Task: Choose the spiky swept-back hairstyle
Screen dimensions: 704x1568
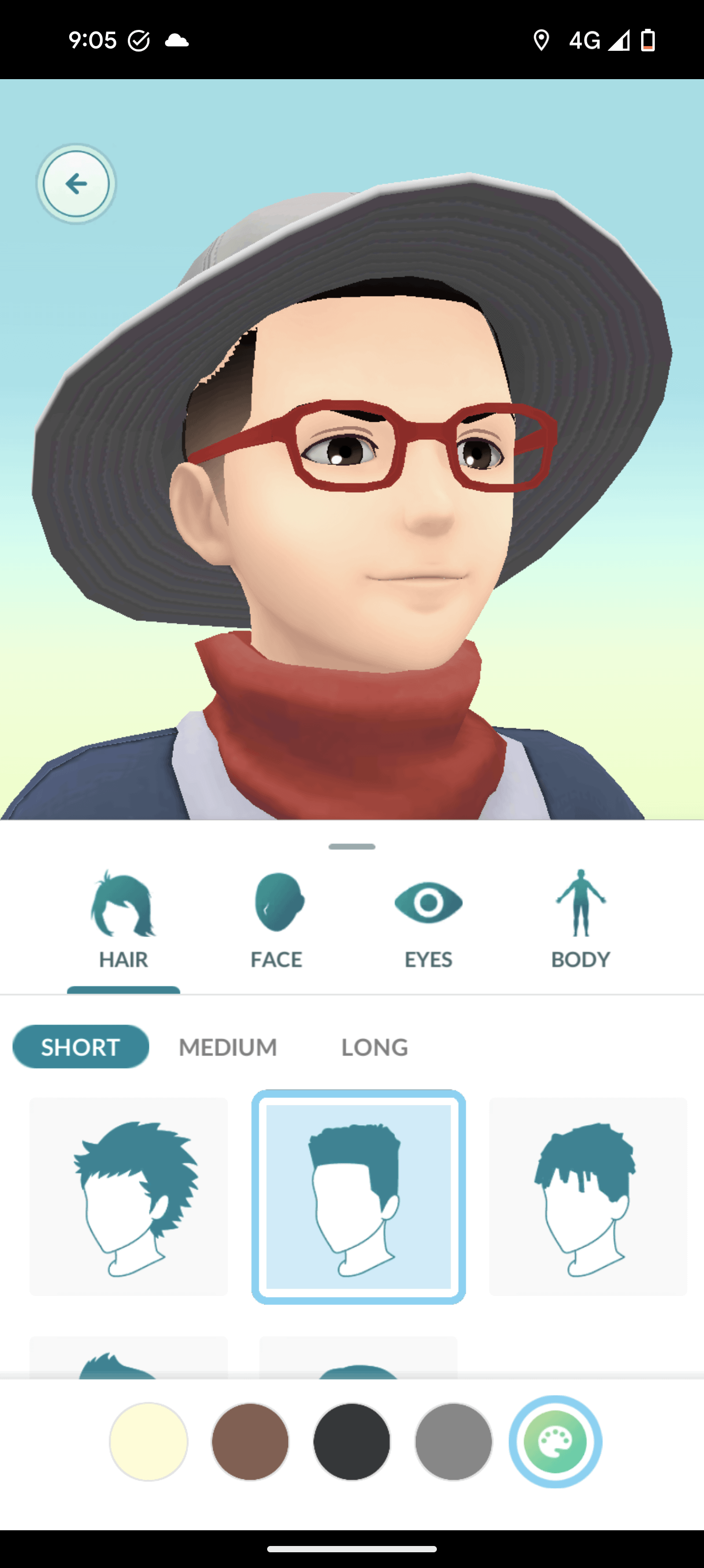Action: (128, 1196)
